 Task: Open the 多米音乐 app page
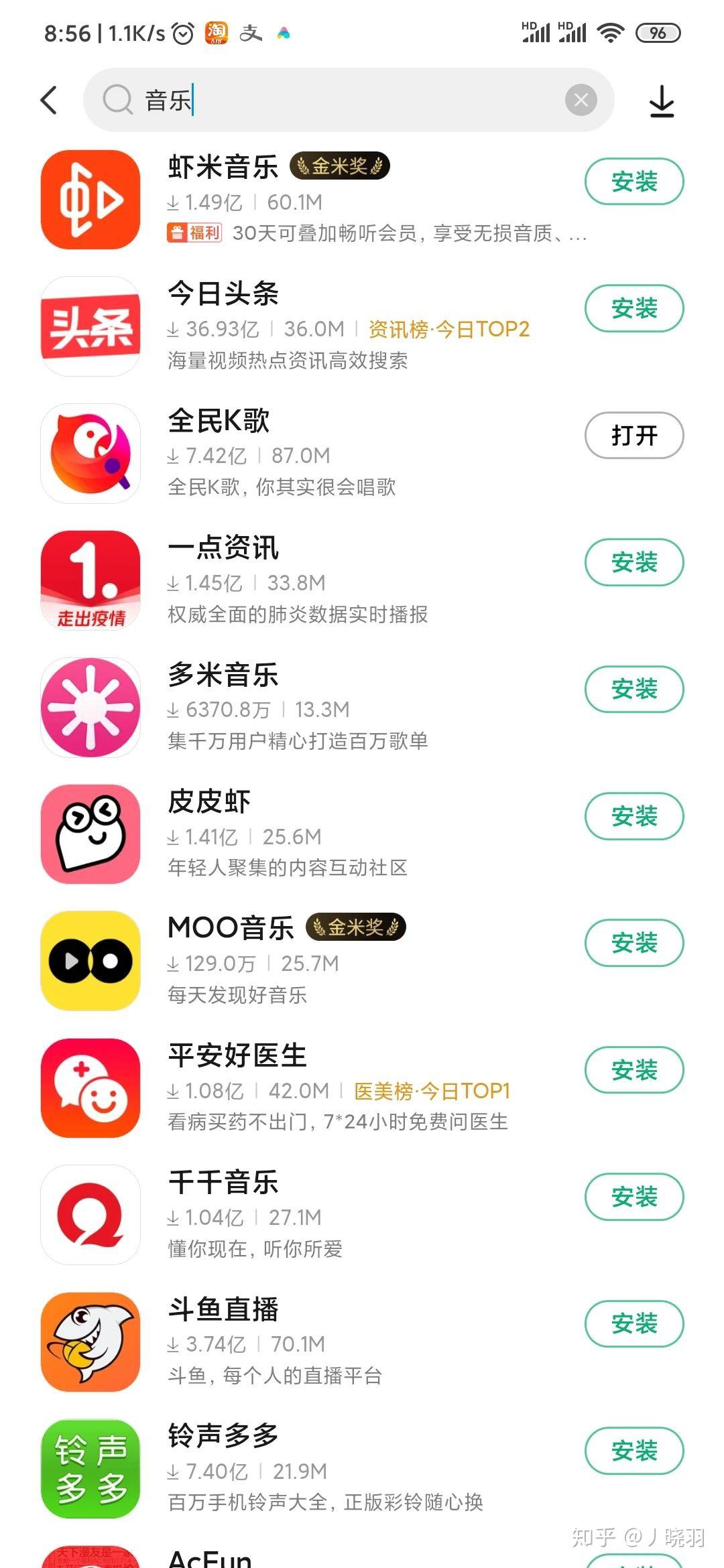223,675
